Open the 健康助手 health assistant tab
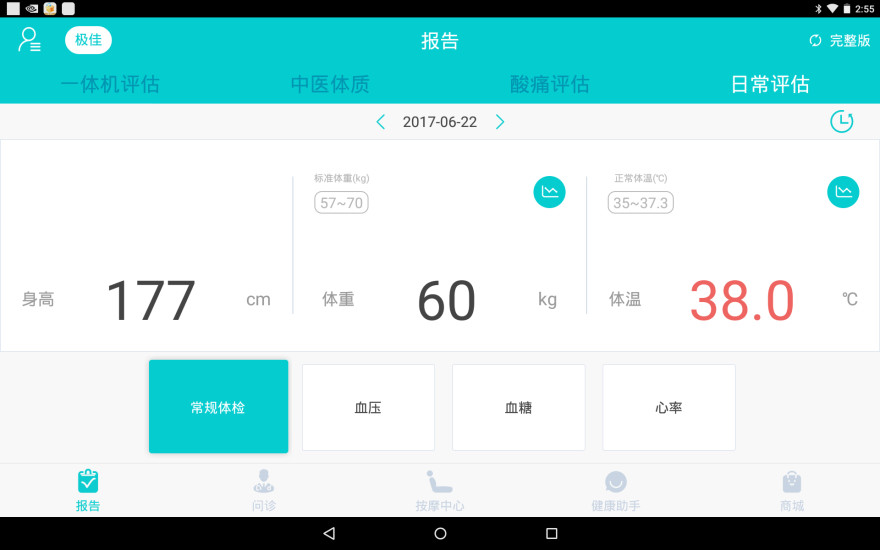Viewport: 880px width, 550px height. (616, 490)
